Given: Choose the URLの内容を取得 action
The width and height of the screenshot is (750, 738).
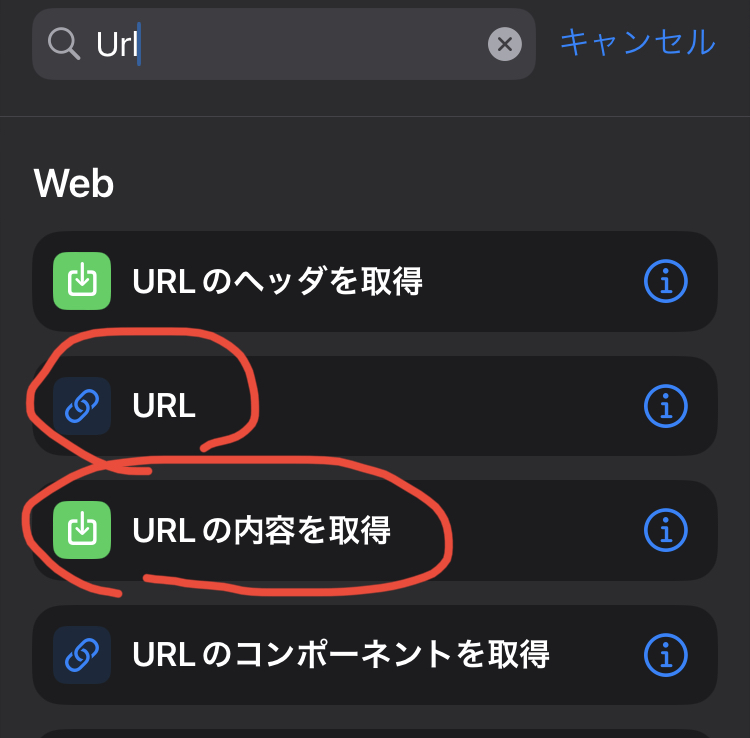Looking at the screenshot, I should click(261, 530).
